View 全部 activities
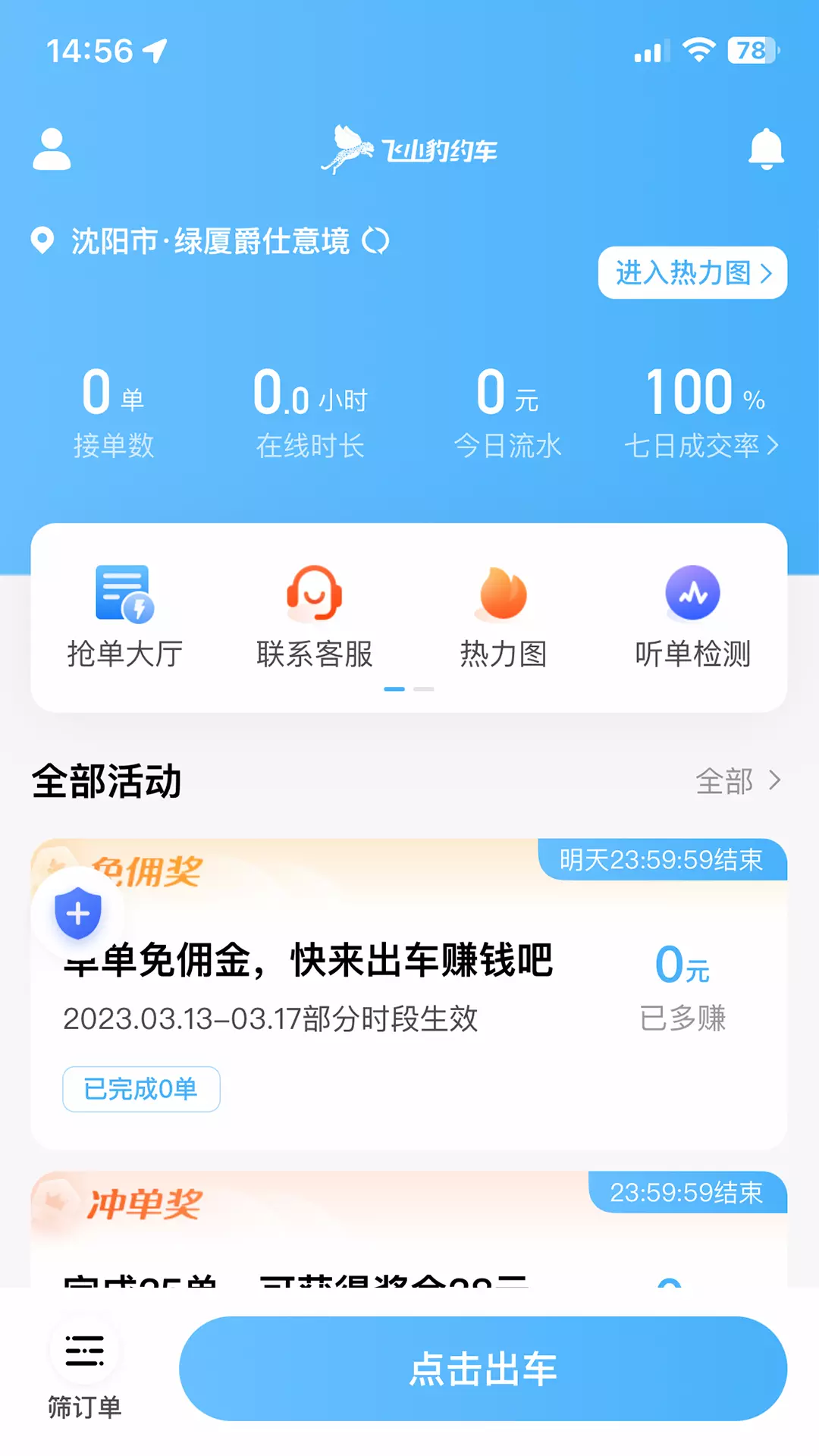The width and height of the screenshot is (819, 1456). [x=738, y=781]
